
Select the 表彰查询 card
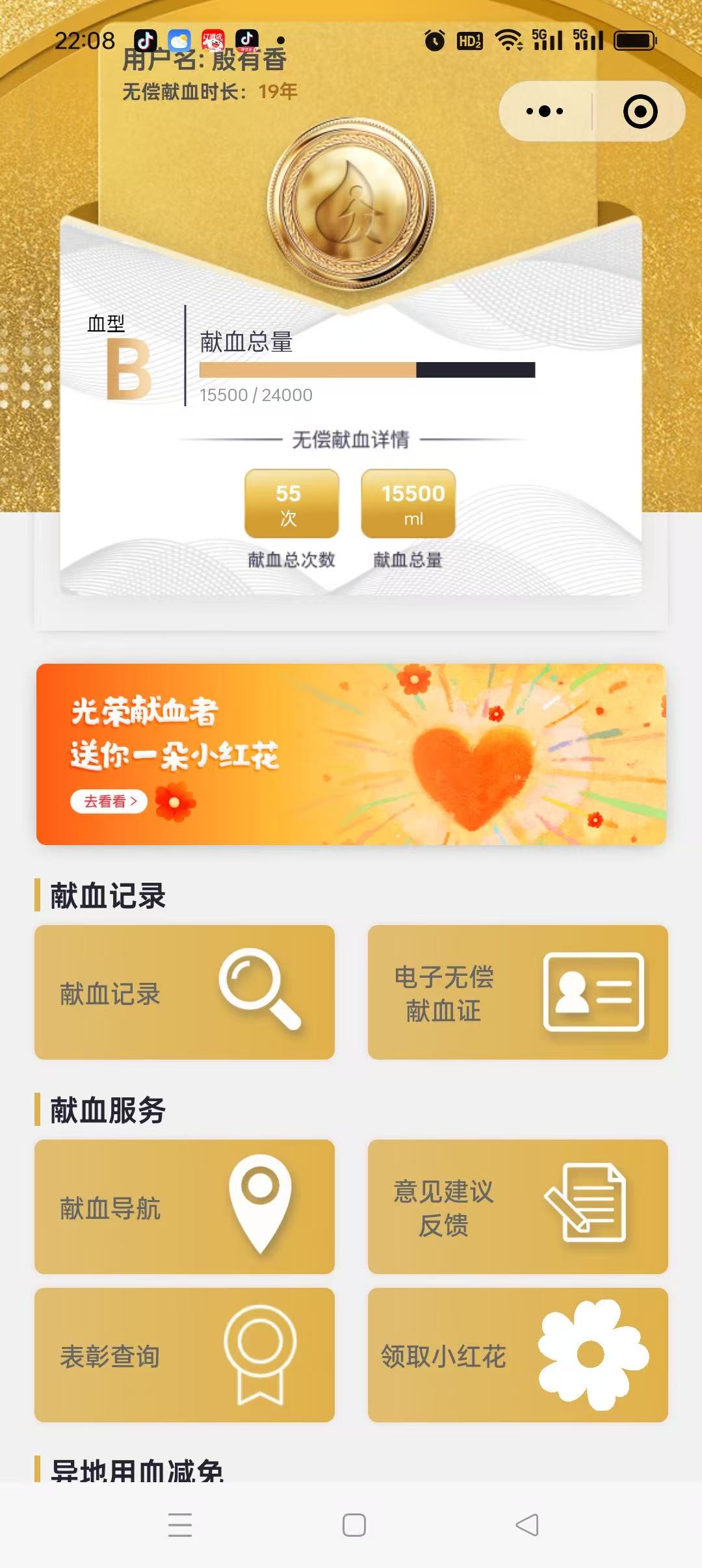click(x=185, y=1355)
